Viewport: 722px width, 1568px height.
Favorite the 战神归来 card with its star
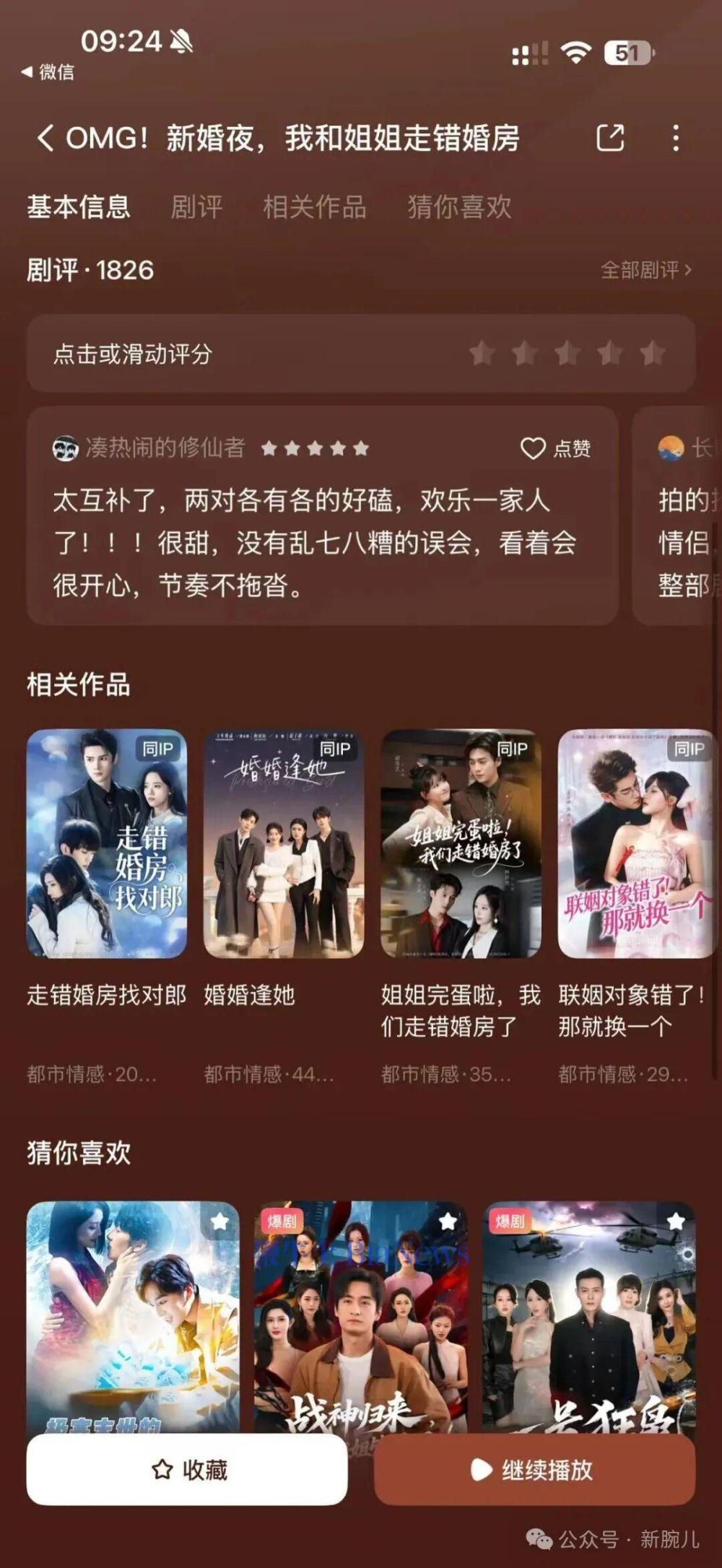click(x=448, y=1221)
